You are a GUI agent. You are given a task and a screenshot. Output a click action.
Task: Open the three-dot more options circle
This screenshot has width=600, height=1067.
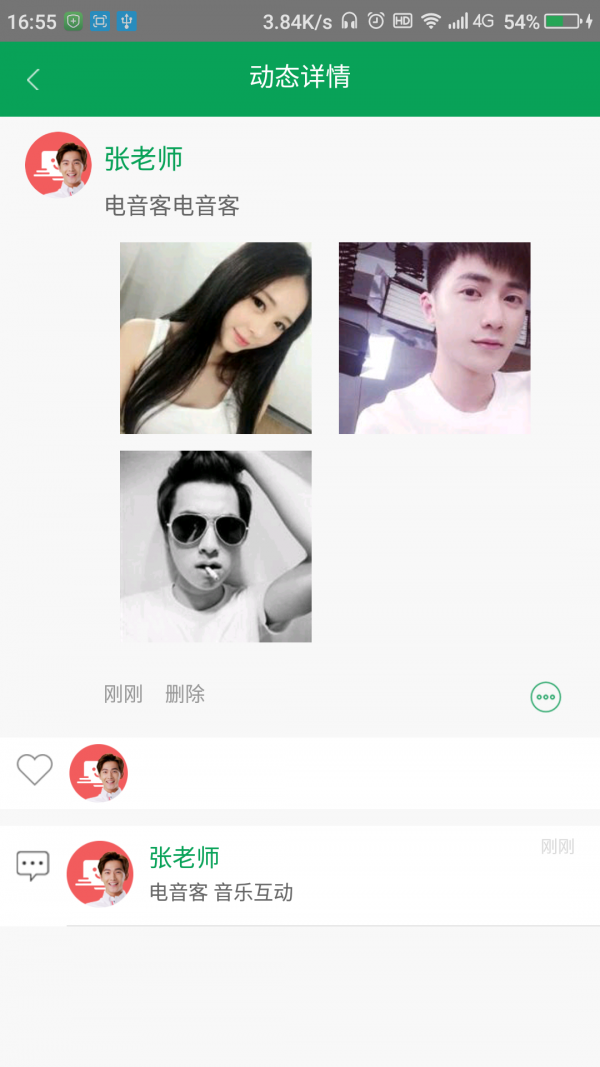pos(546,697)
